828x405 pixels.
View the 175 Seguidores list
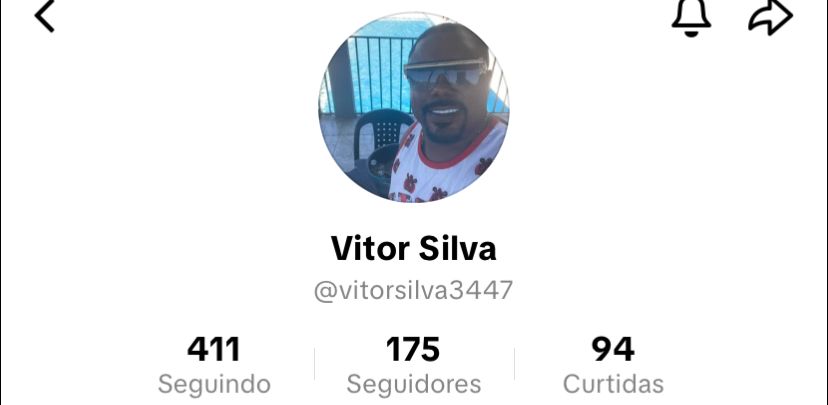(414, 365)
